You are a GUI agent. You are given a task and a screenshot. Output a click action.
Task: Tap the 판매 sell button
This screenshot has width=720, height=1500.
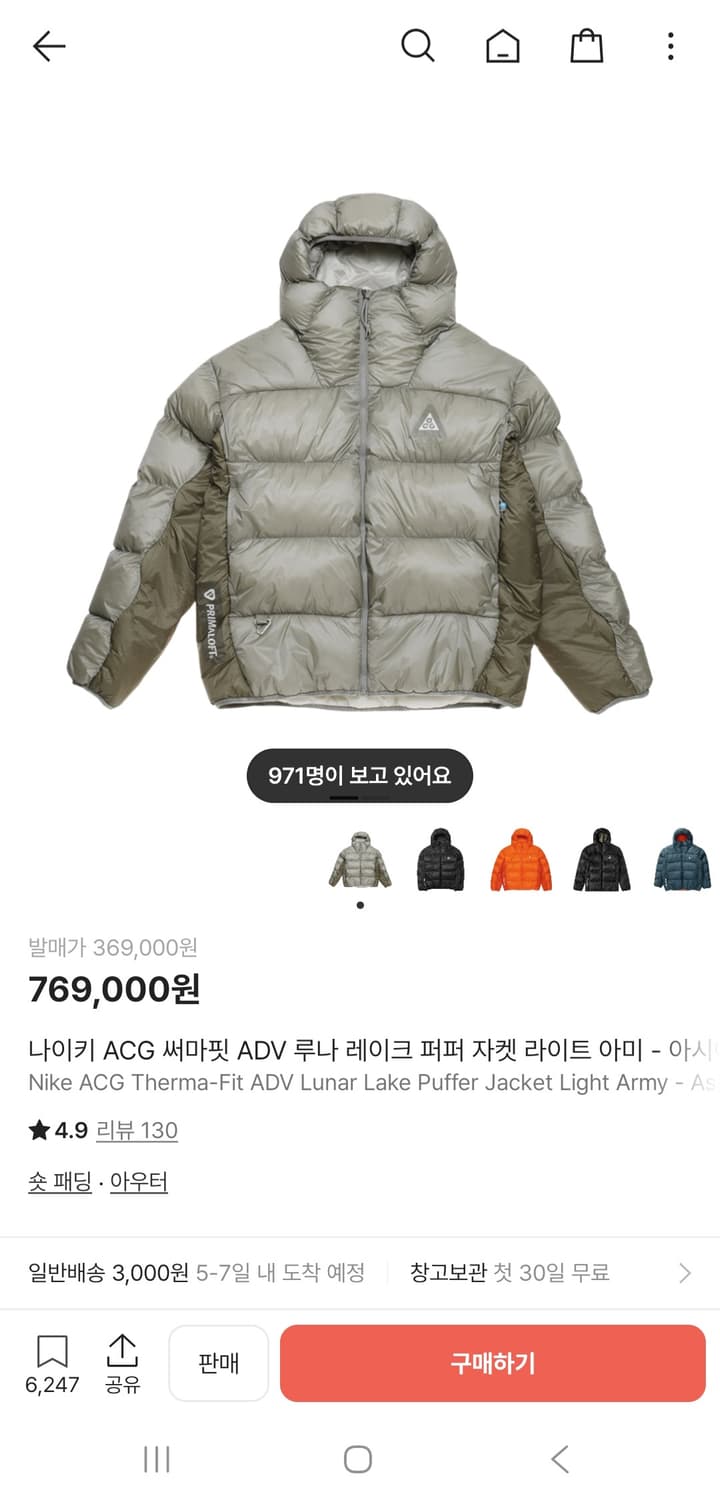218,1363
